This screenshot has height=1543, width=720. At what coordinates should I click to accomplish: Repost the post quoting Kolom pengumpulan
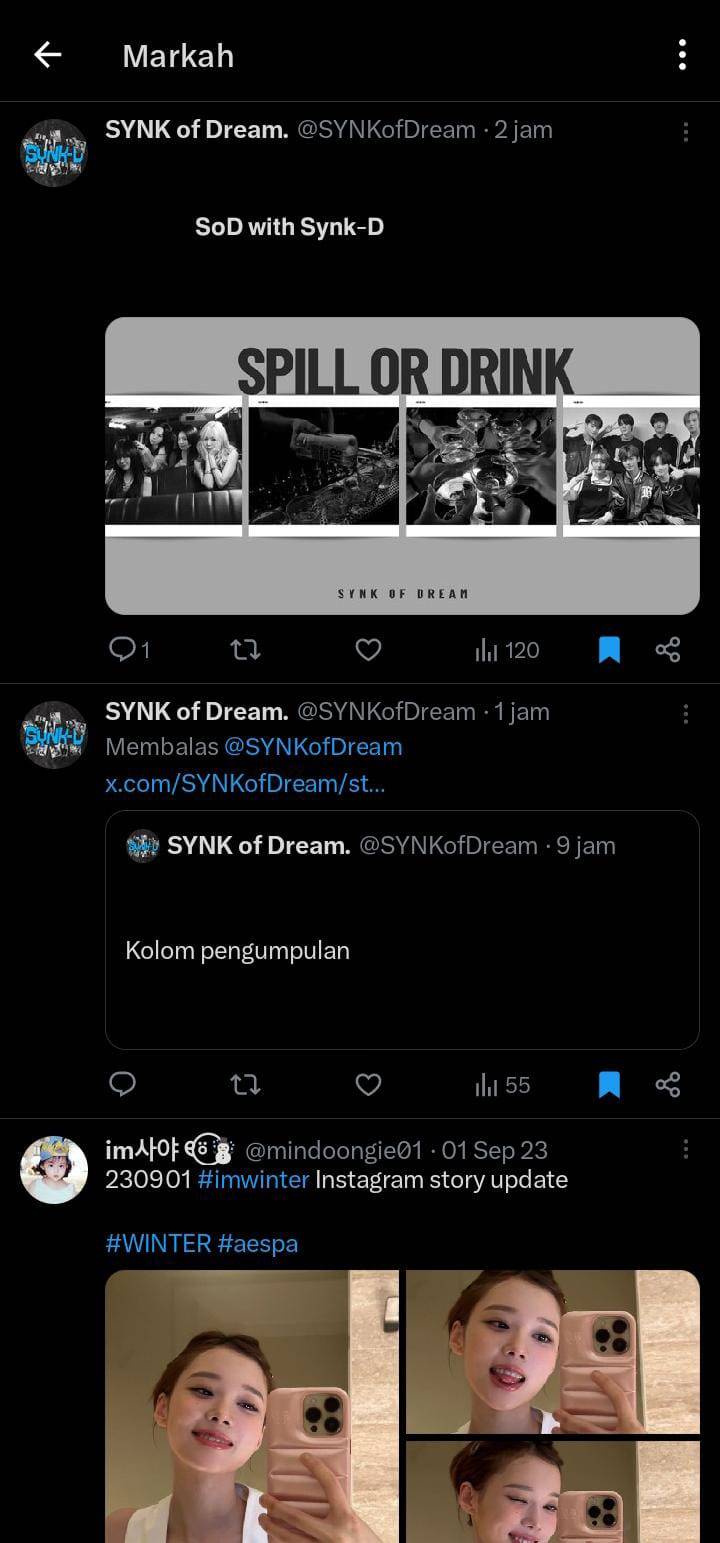(x=245, y=1085)
